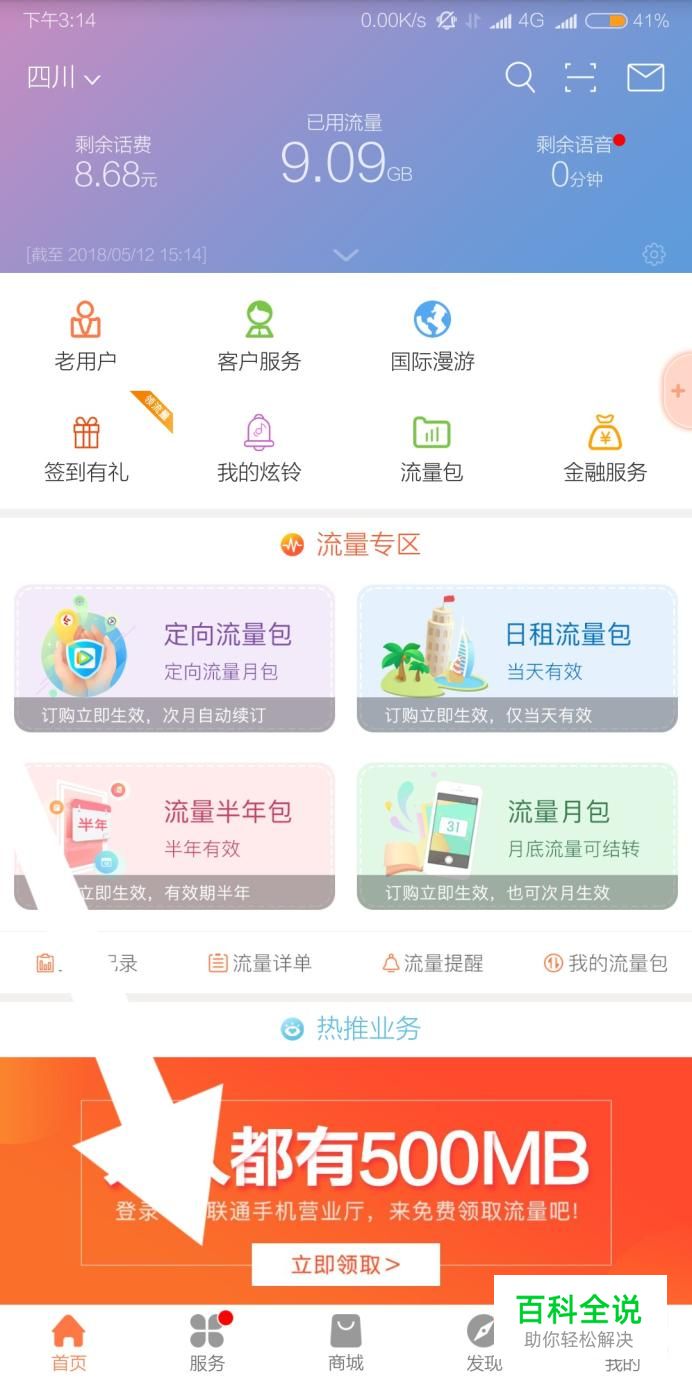Open 我的流量包 link
The width and height of the screenshot is (692, 1384).
point(605,963)
